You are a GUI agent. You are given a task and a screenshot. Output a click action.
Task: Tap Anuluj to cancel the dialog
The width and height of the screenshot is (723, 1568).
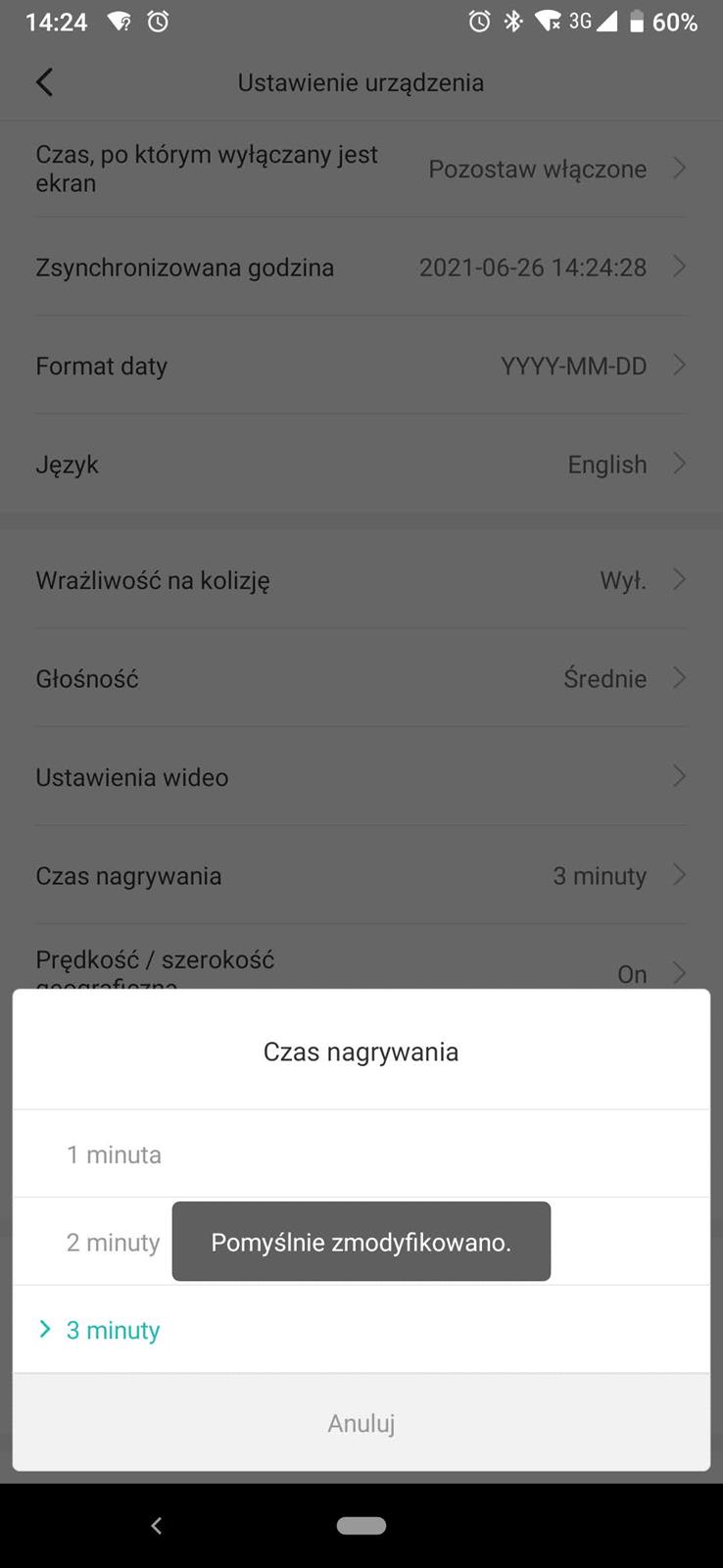tap(361, 1423)
